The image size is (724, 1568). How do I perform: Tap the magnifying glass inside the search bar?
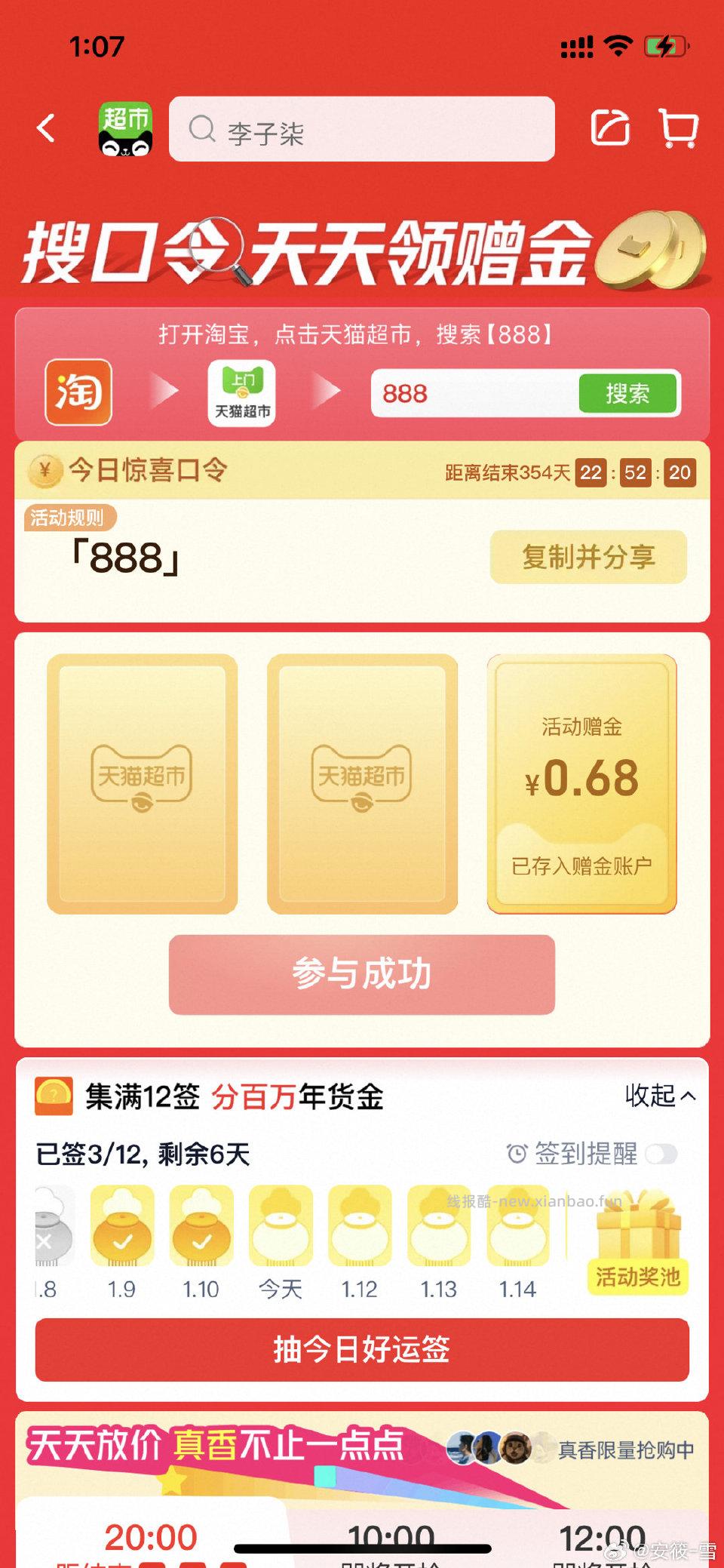(x=201, y=130)
